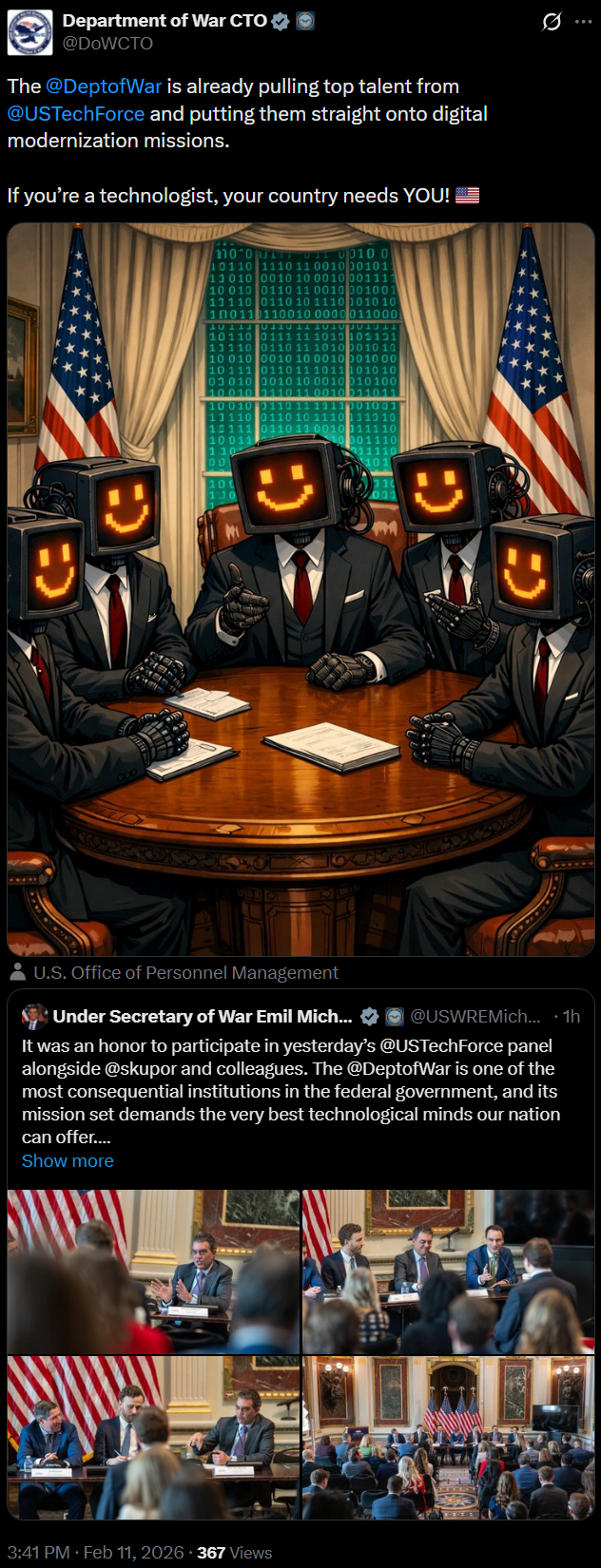View the robot illustration image full screen
Viewport: 601px width, 1568px height.
click(x=300, y=589)
